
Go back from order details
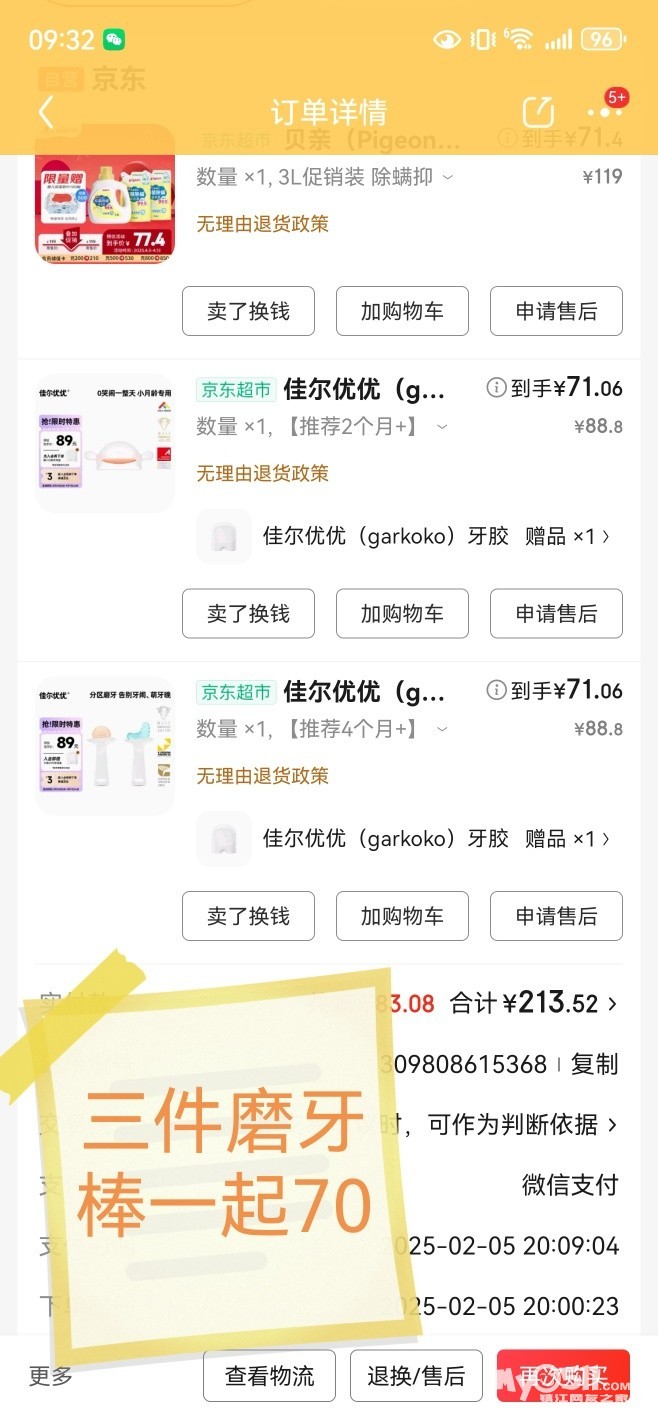point(46,112)
